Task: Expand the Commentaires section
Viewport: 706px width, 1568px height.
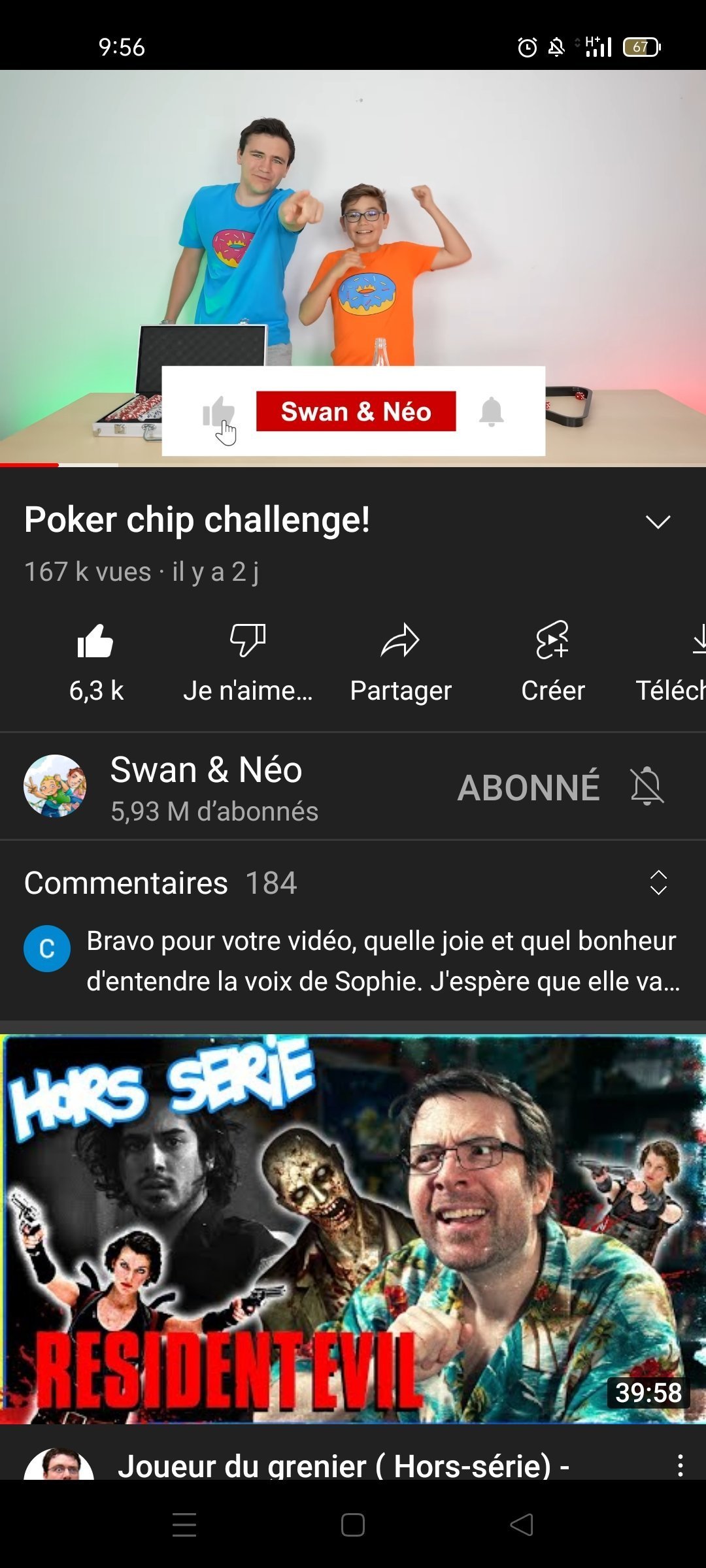Action: pyautogui.click(x=658, y=883)
